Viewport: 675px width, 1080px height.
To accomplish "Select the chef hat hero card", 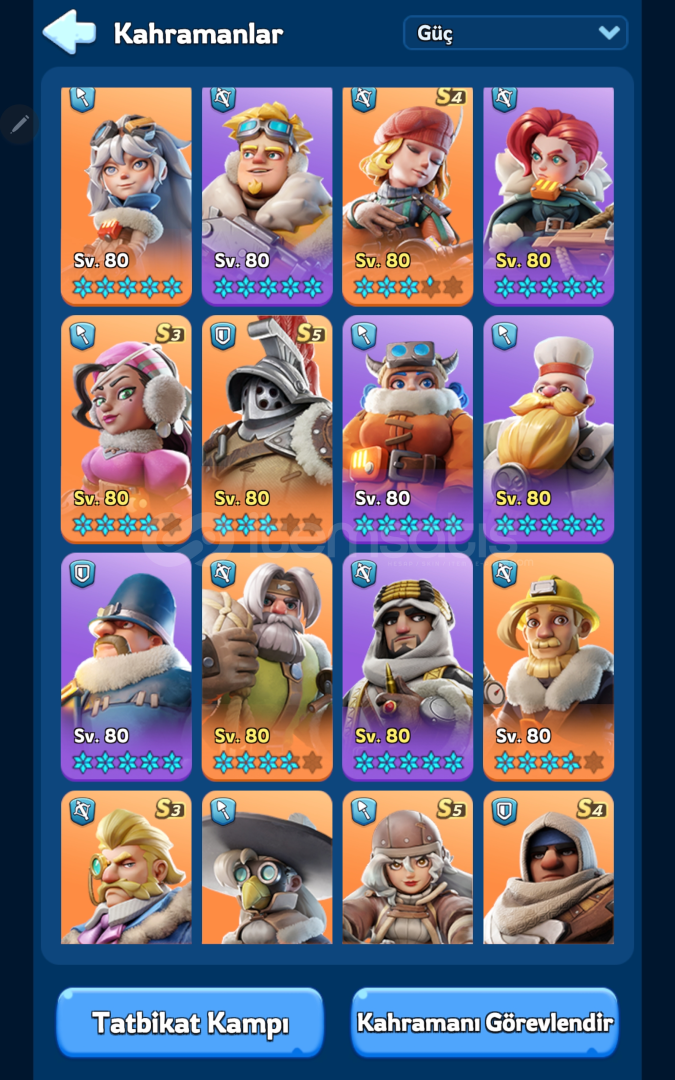I will pyautogui.click(x=548, y=429).
